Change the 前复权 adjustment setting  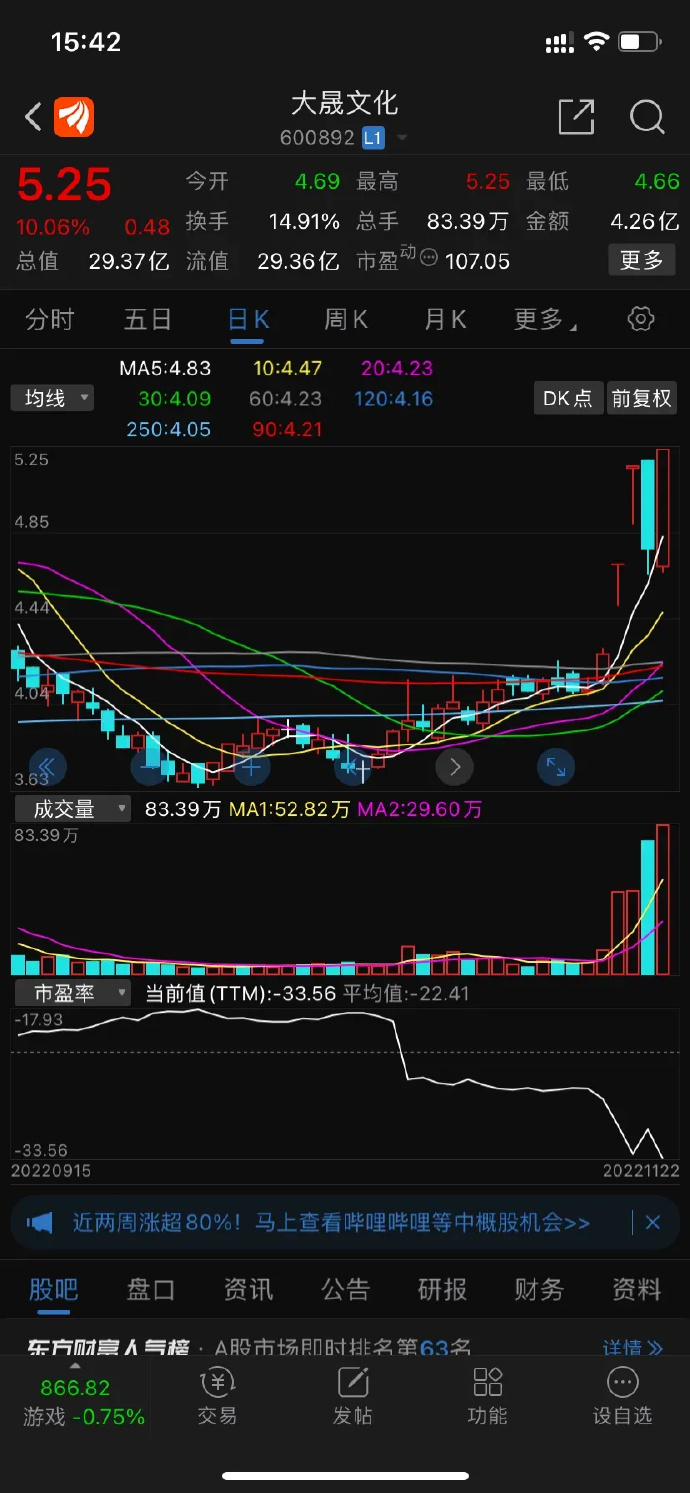(x=641, y=398)
